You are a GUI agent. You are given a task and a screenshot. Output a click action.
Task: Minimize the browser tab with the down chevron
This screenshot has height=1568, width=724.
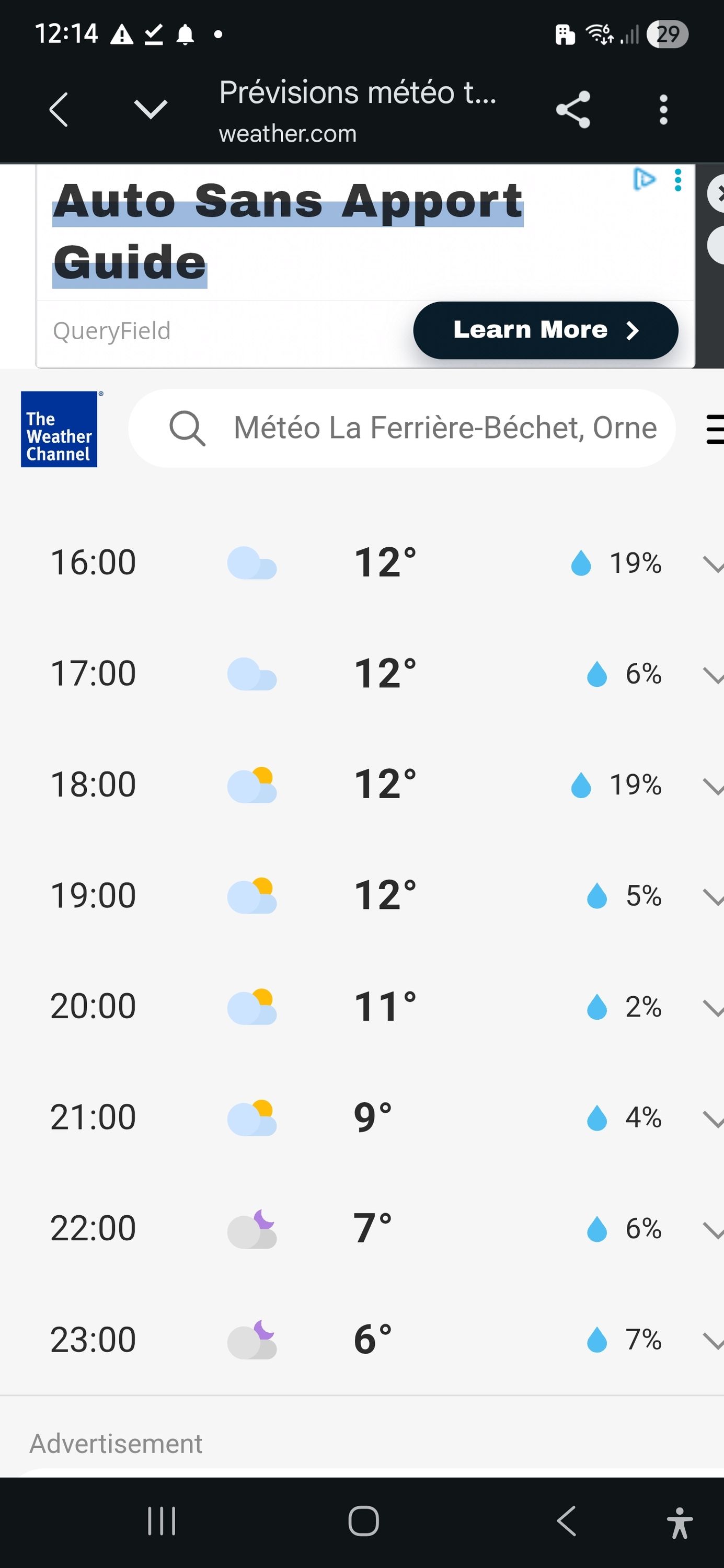(150, 110)
